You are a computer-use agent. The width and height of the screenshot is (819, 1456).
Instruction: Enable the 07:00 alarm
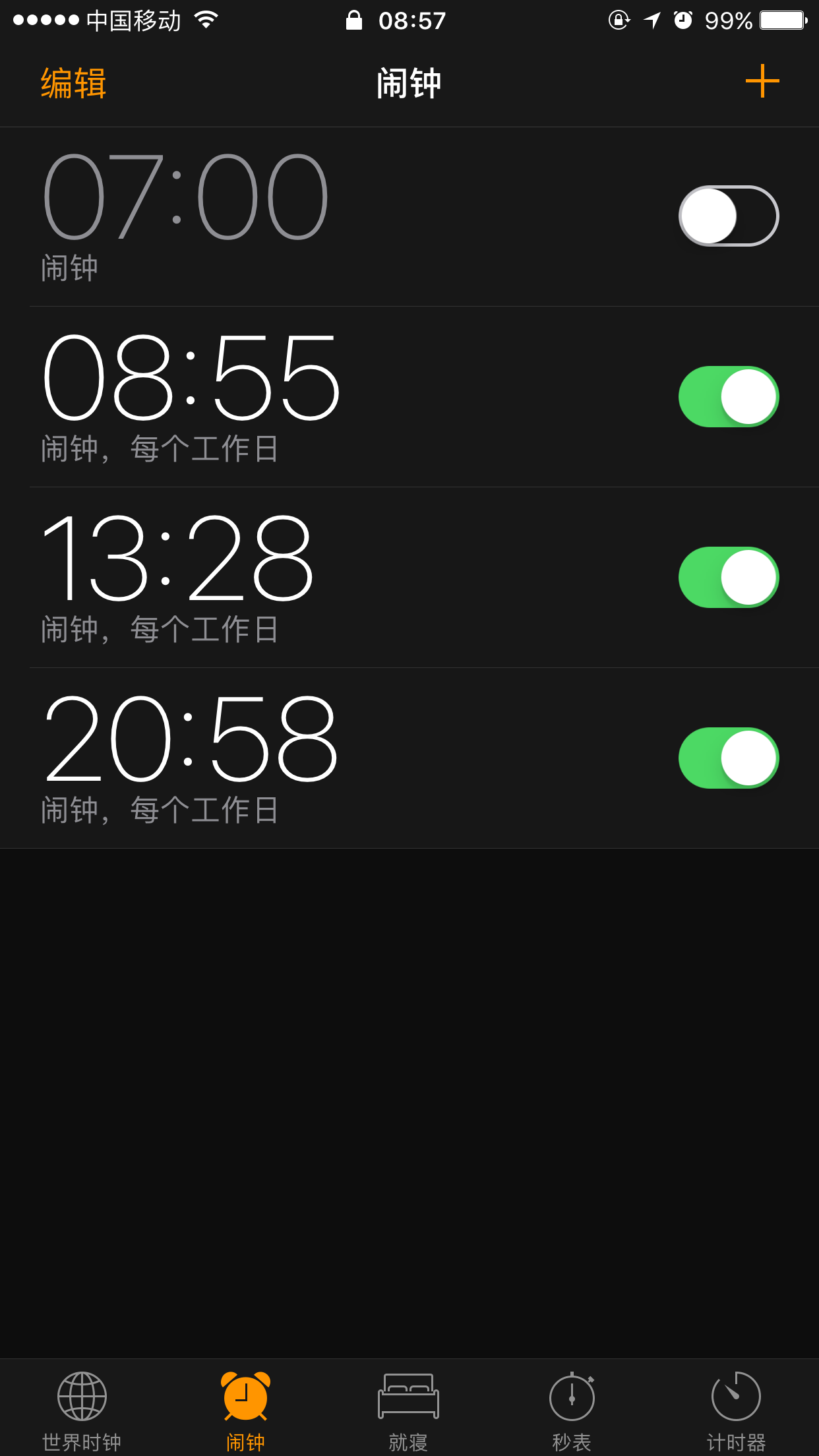(x=728, y=216)
